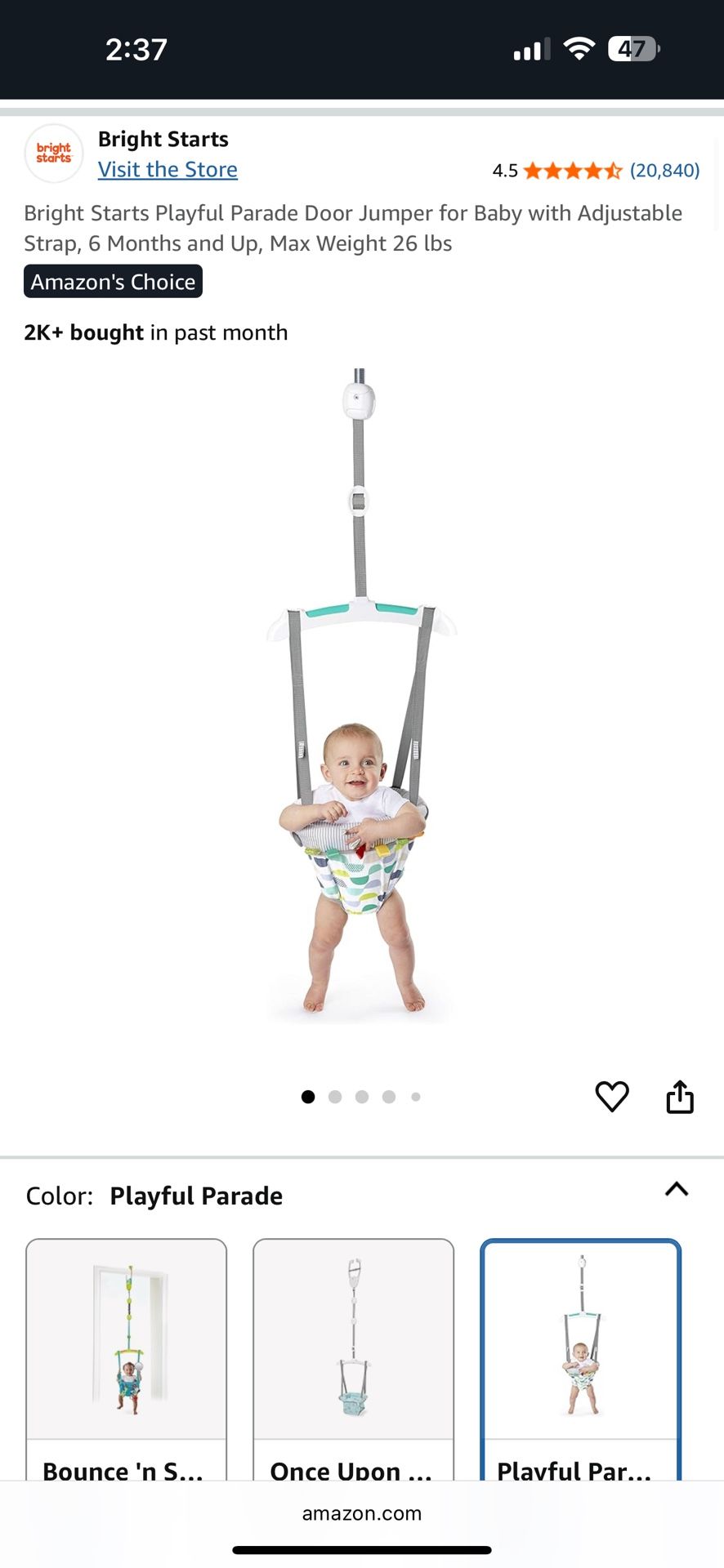Open the main baby jumper product image
724x1568 pixels.
point(360,696)
